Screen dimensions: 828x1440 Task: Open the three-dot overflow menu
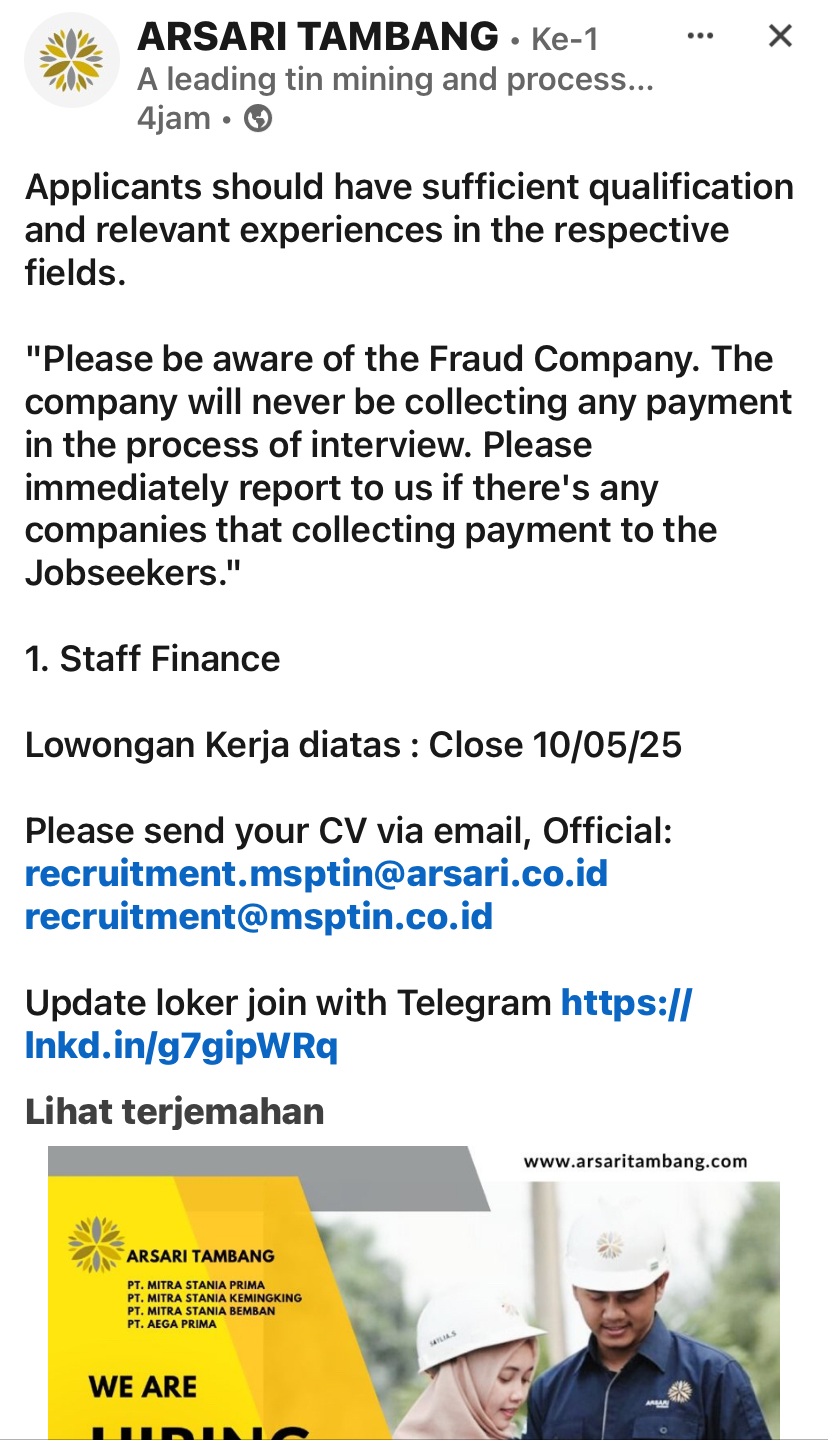click(x=700, y=37)
